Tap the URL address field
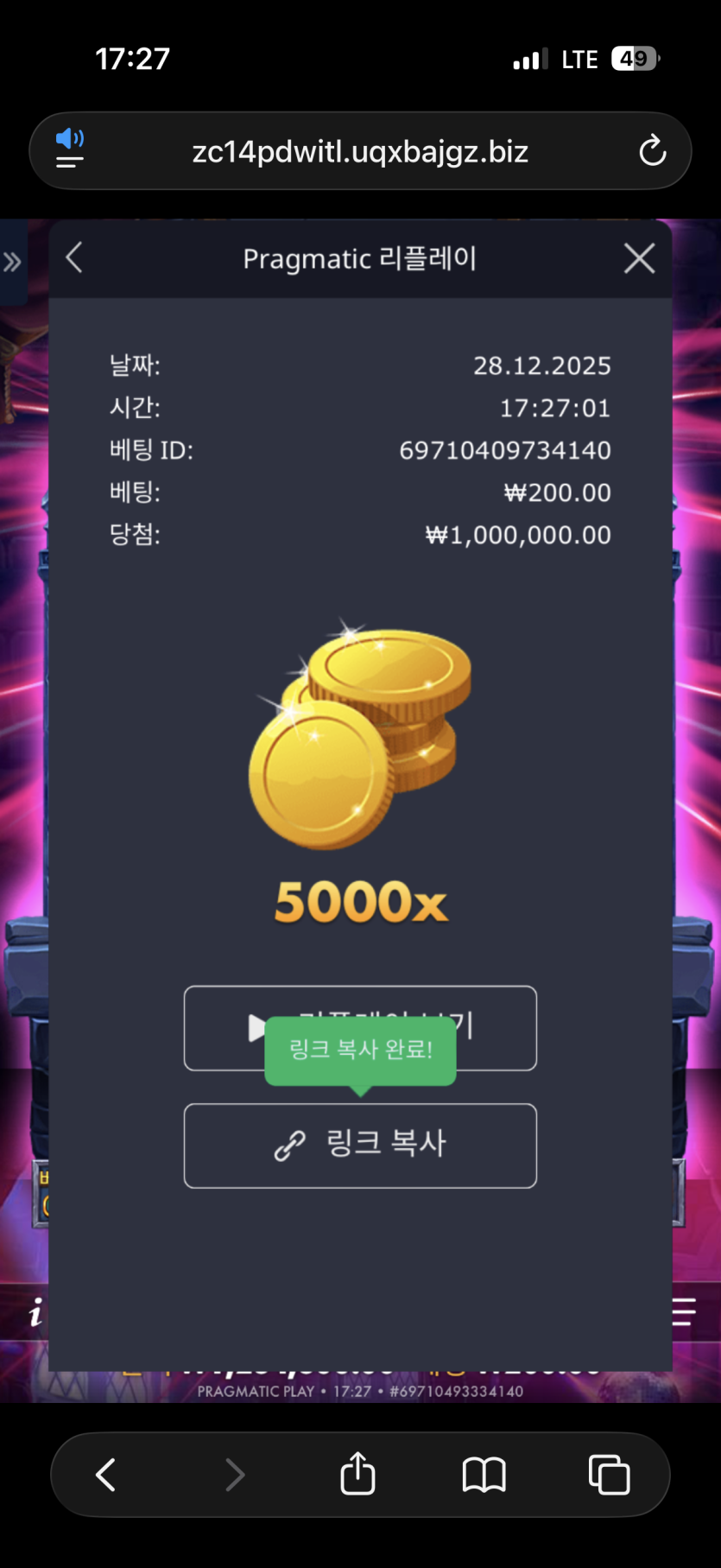This screenshot has width=721, height=1568. point(360,151)
